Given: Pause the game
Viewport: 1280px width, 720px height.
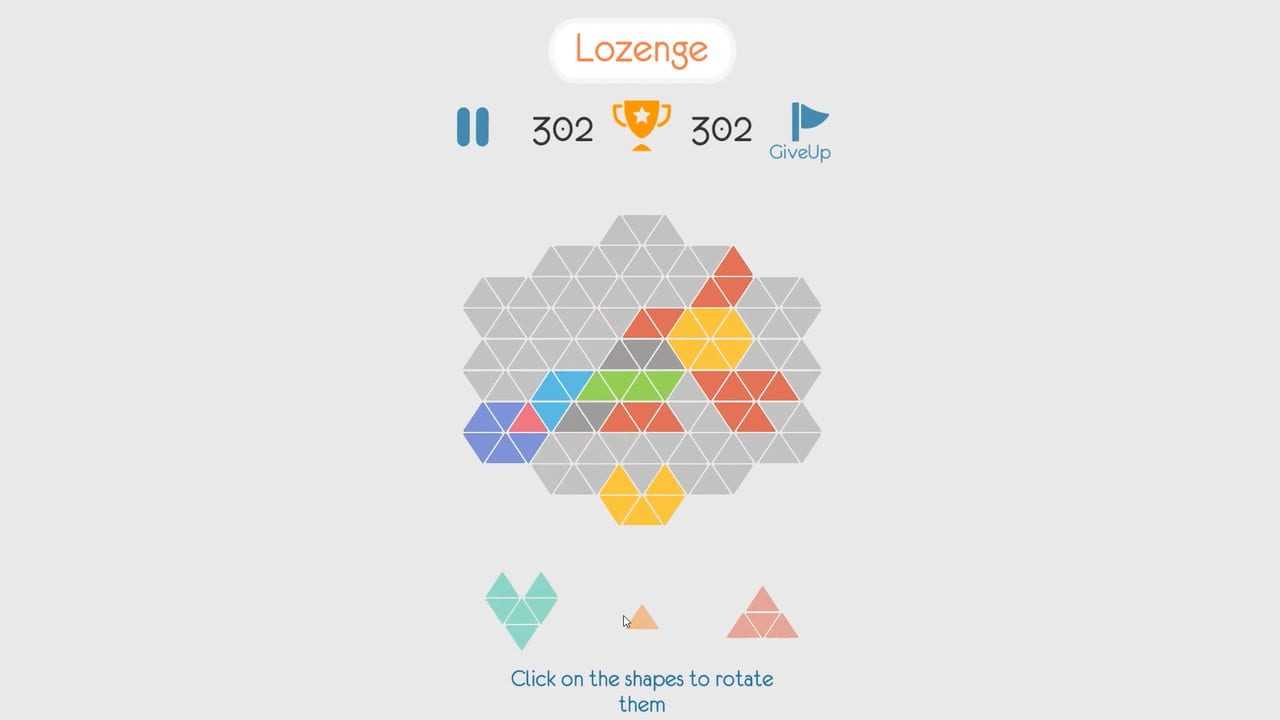Looking at the screenshot, I should (473, 128).
